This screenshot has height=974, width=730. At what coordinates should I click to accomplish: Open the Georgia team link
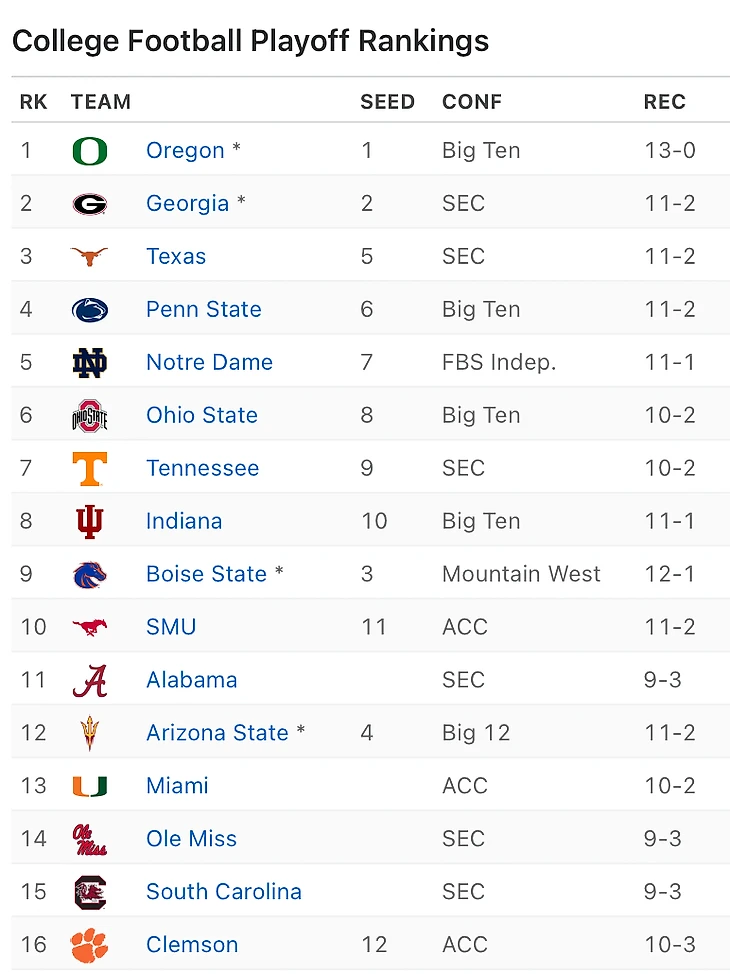click(187, 204)
